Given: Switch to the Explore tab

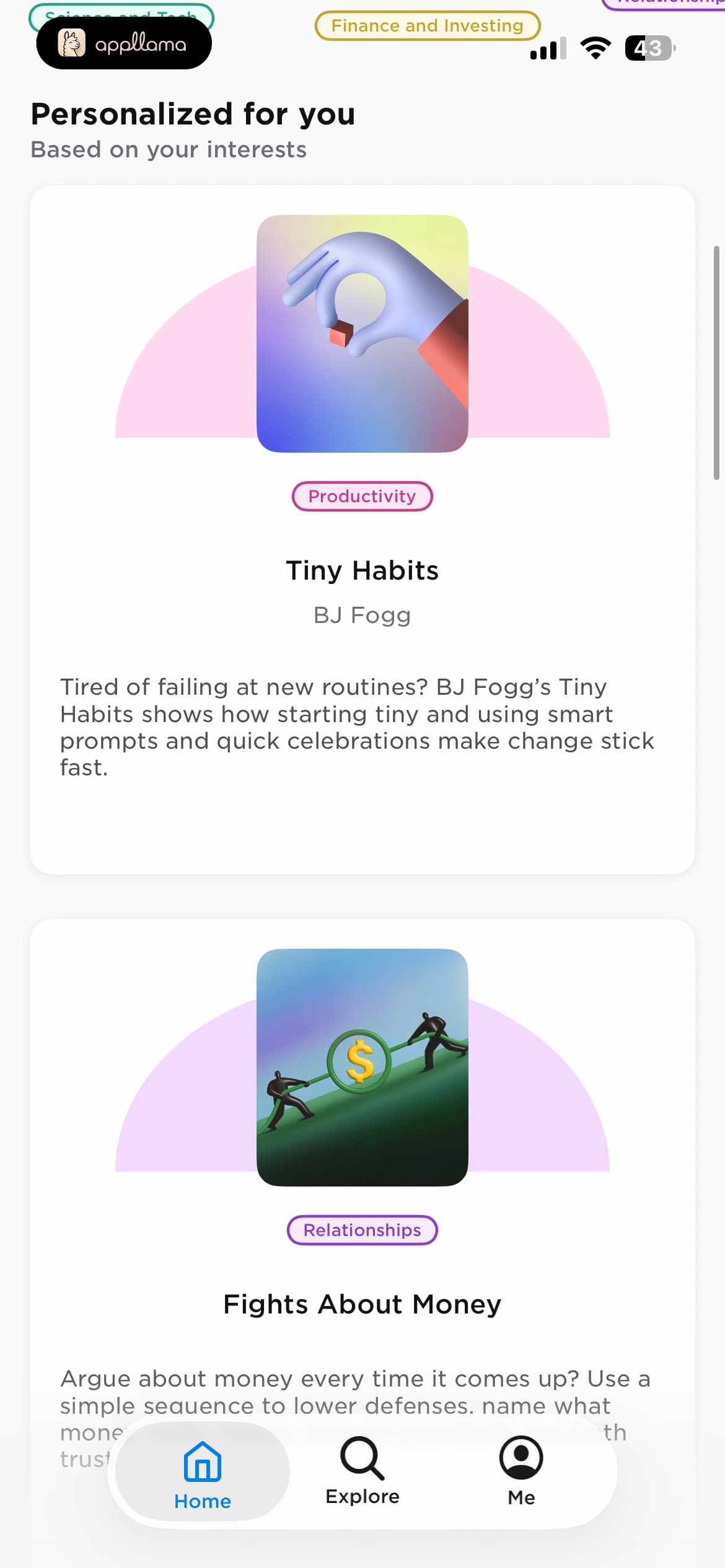Looking at the screenshot, I should [362, 1471].
